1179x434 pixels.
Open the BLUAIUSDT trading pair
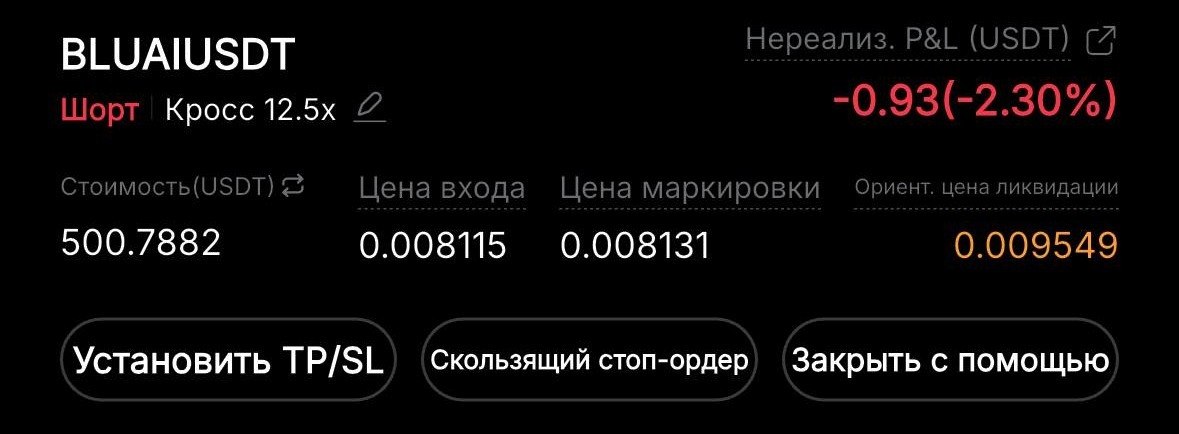tap(178, 55)
